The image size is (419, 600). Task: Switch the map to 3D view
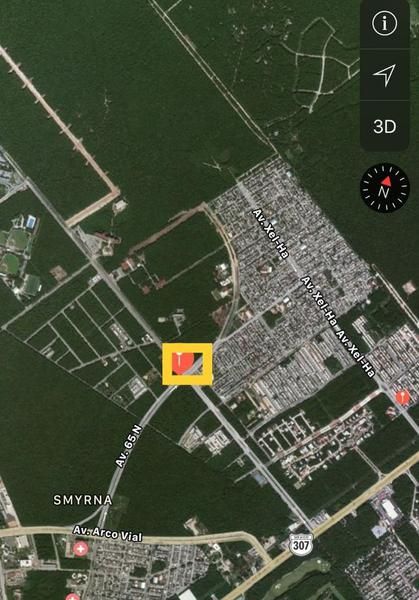pos(384,126)
